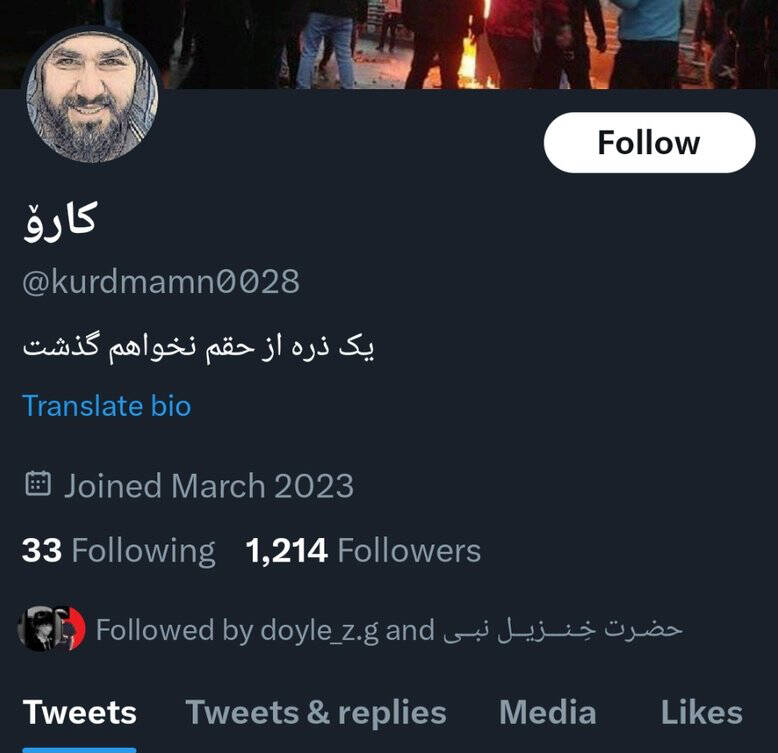The width and height of the screenshot is (778, 753).
Task: View the 1,214 Followers list
Action: coord(363,550)
